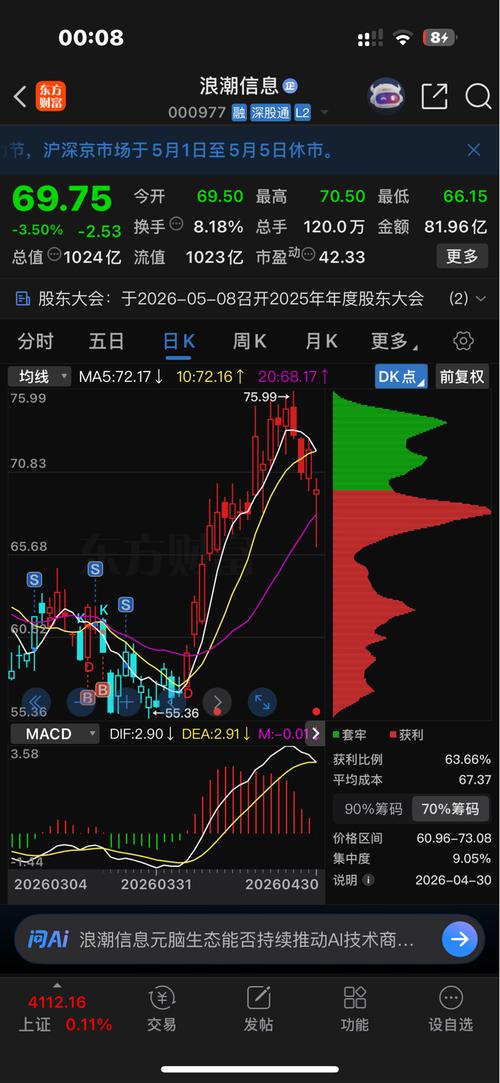Screen dimensions: 500x1083
Task: Go back using the top-left arrow
Action: [20, 97]
